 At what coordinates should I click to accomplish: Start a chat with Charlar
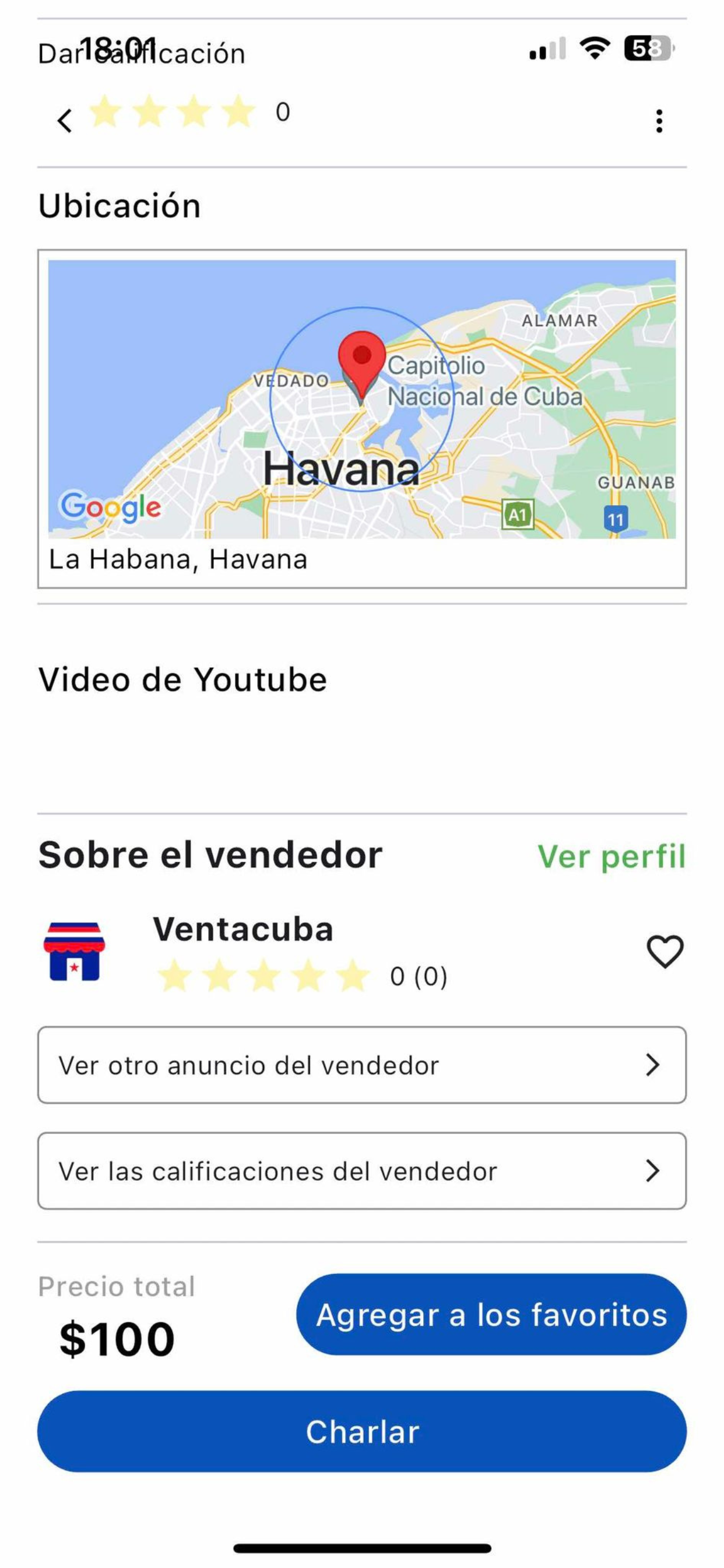(361, 1431)
